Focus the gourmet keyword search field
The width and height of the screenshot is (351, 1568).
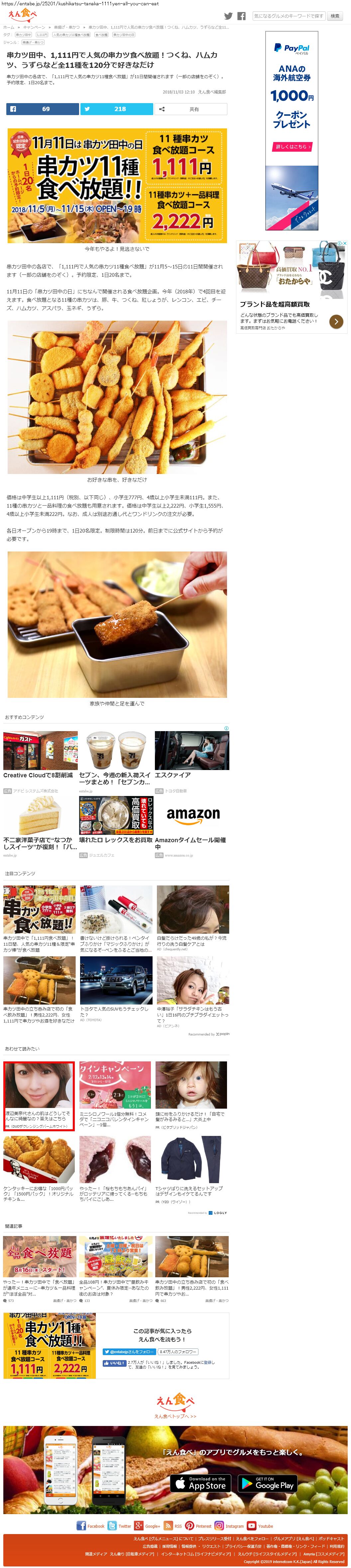(x=288, y=16)
